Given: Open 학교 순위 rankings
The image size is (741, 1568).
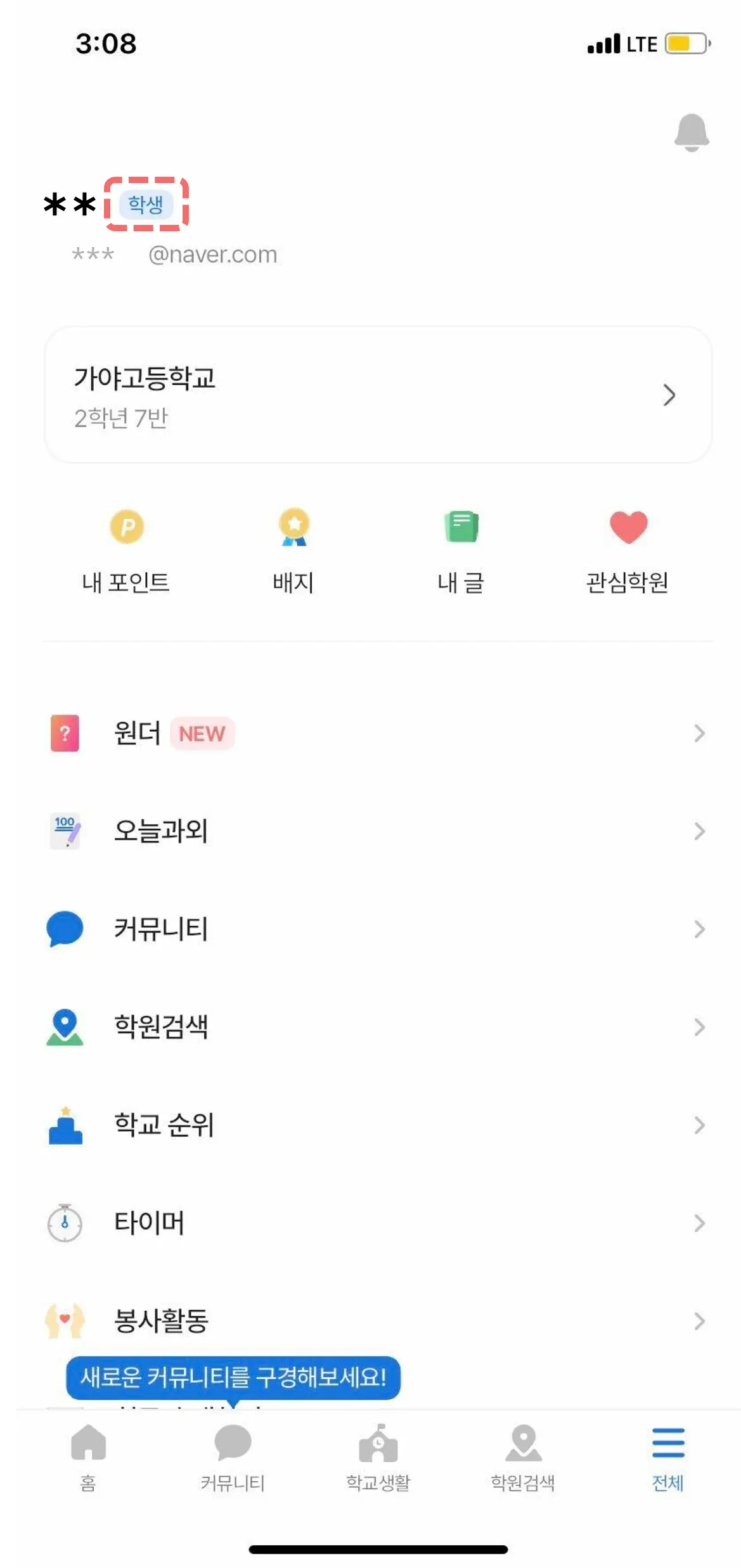Looking at the screenshot, I should [x=378, y=1125].
